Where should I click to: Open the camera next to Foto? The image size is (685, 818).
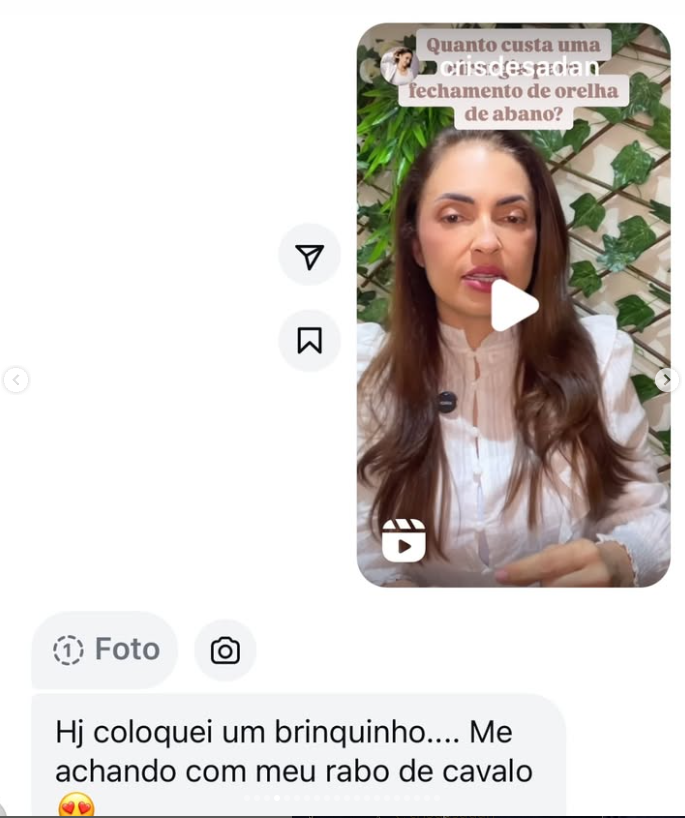225,651
